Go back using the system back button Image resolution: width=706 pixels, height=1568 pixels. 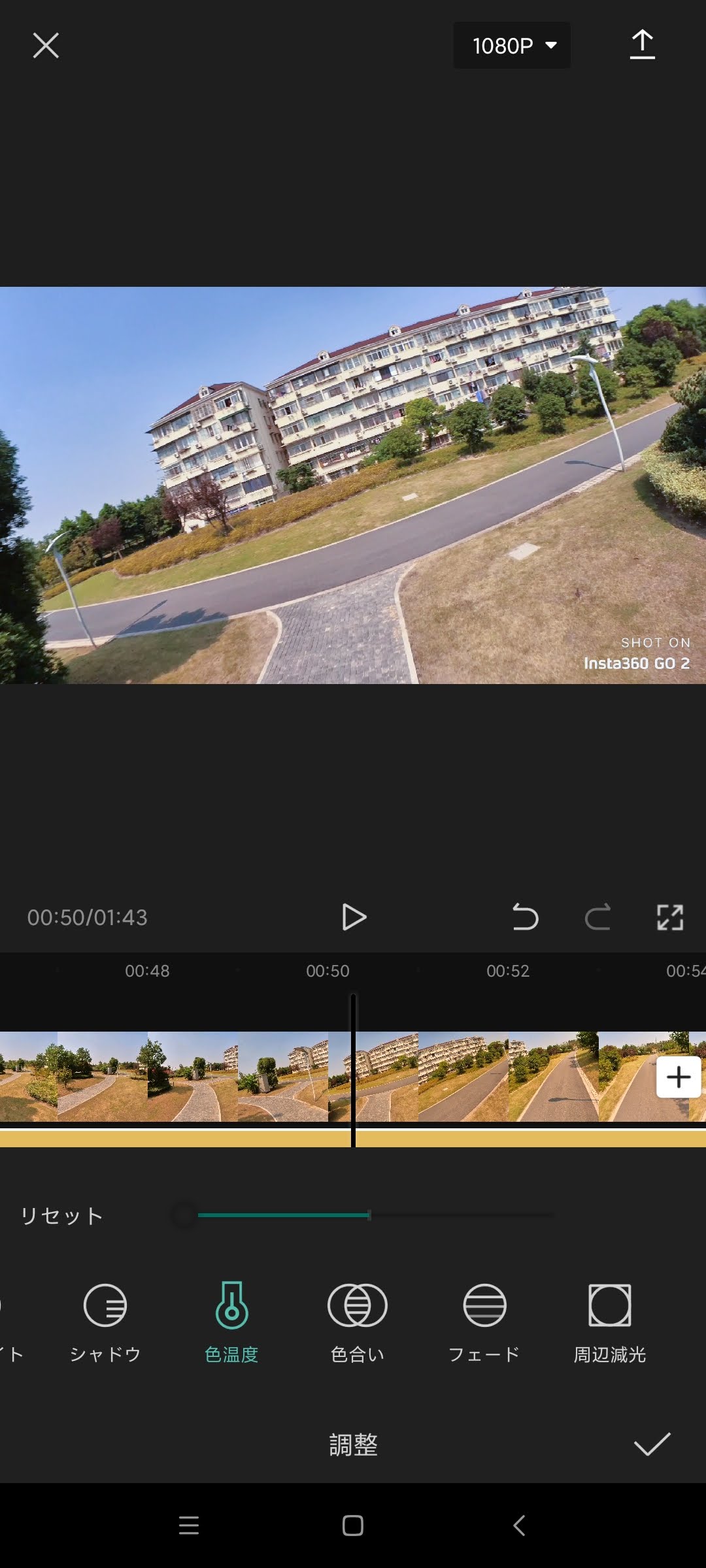(x=519, y=1526)
